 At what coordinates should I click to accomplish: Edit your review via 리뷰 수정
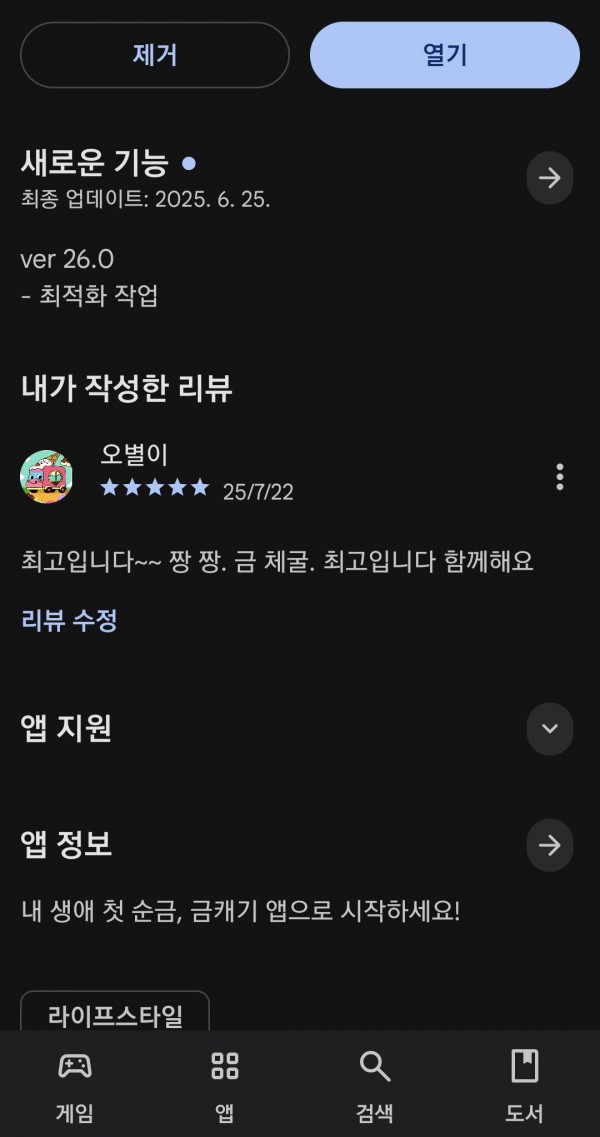pyautogui.click(x=69, y=621)
